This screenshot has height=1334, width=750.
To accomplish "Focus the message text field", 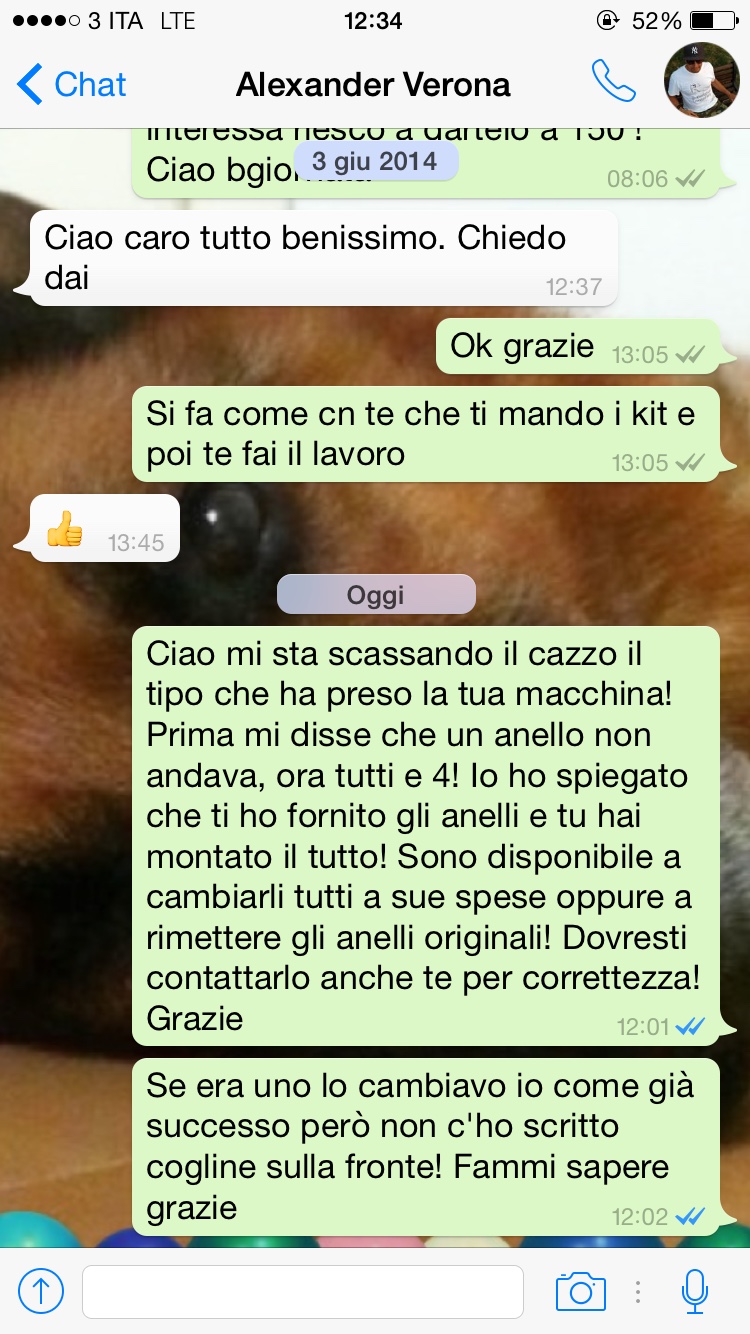I will click(x=302, y=1292).
